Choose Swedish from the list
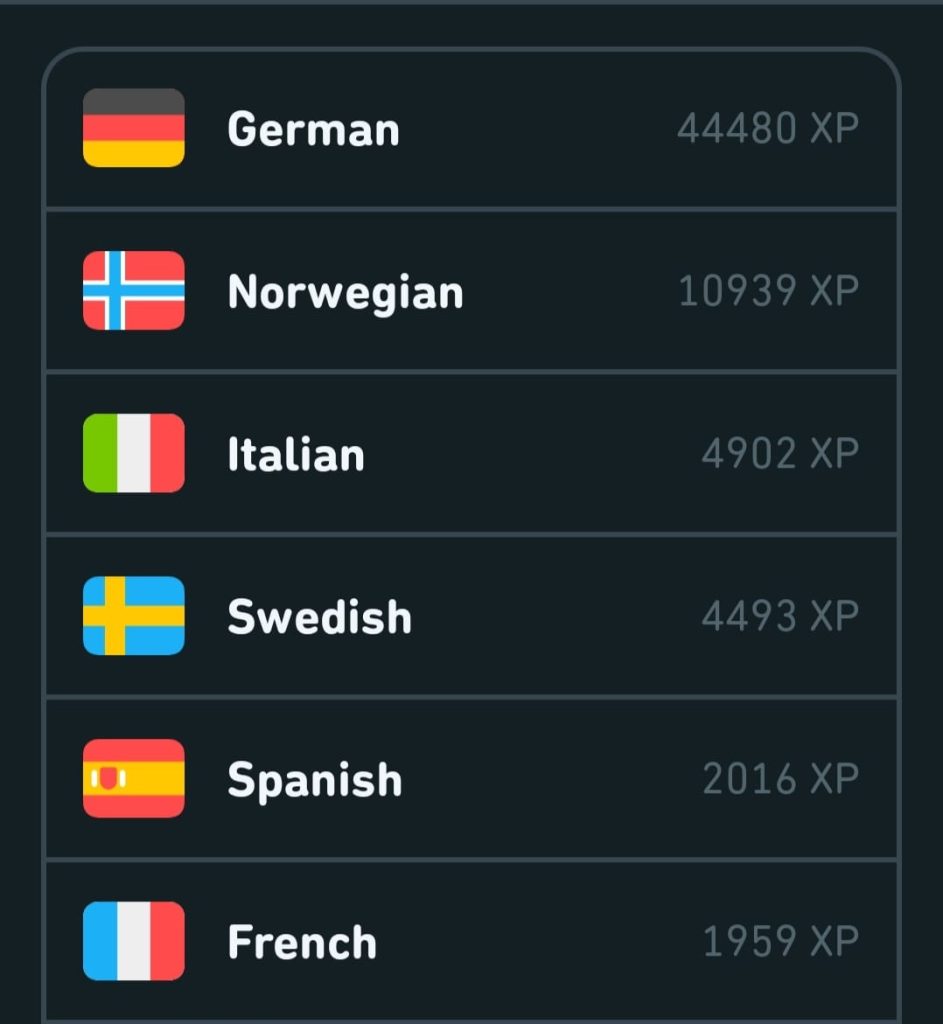The height and width of the screenshot is (1024, 943). point(470,616)
